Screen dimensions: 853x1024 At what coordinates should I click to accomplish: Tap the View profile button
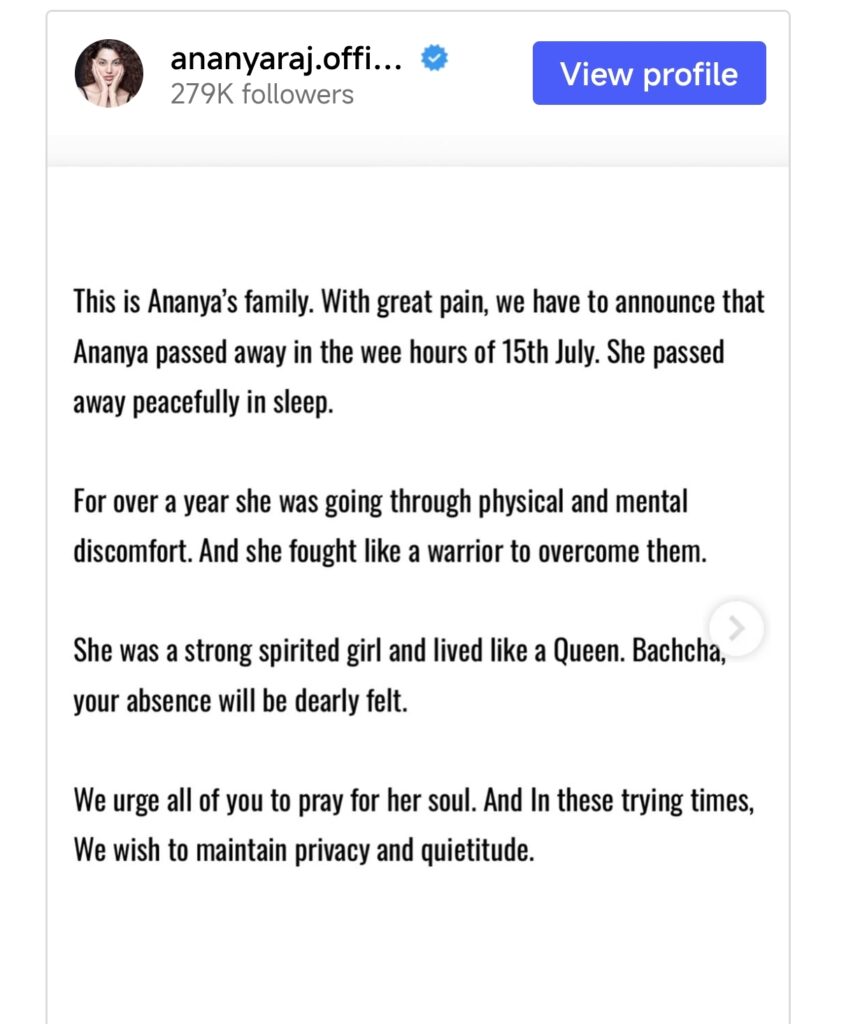649,73
